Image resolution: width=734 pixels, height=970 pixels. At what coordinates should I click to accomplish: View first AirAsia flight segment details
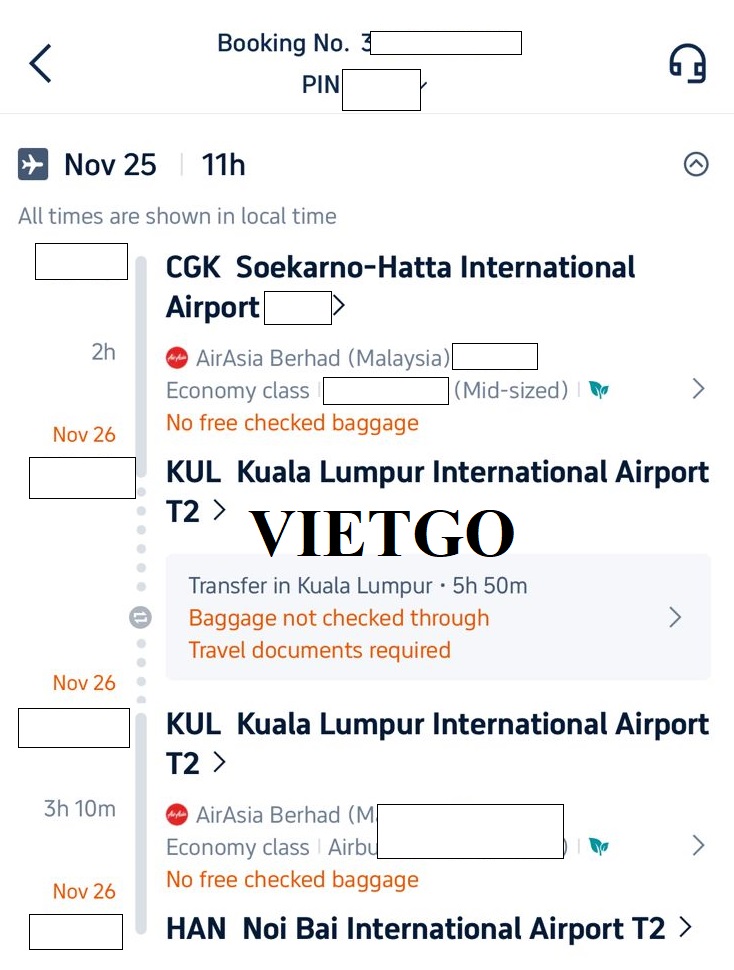[x=698, y=390]
